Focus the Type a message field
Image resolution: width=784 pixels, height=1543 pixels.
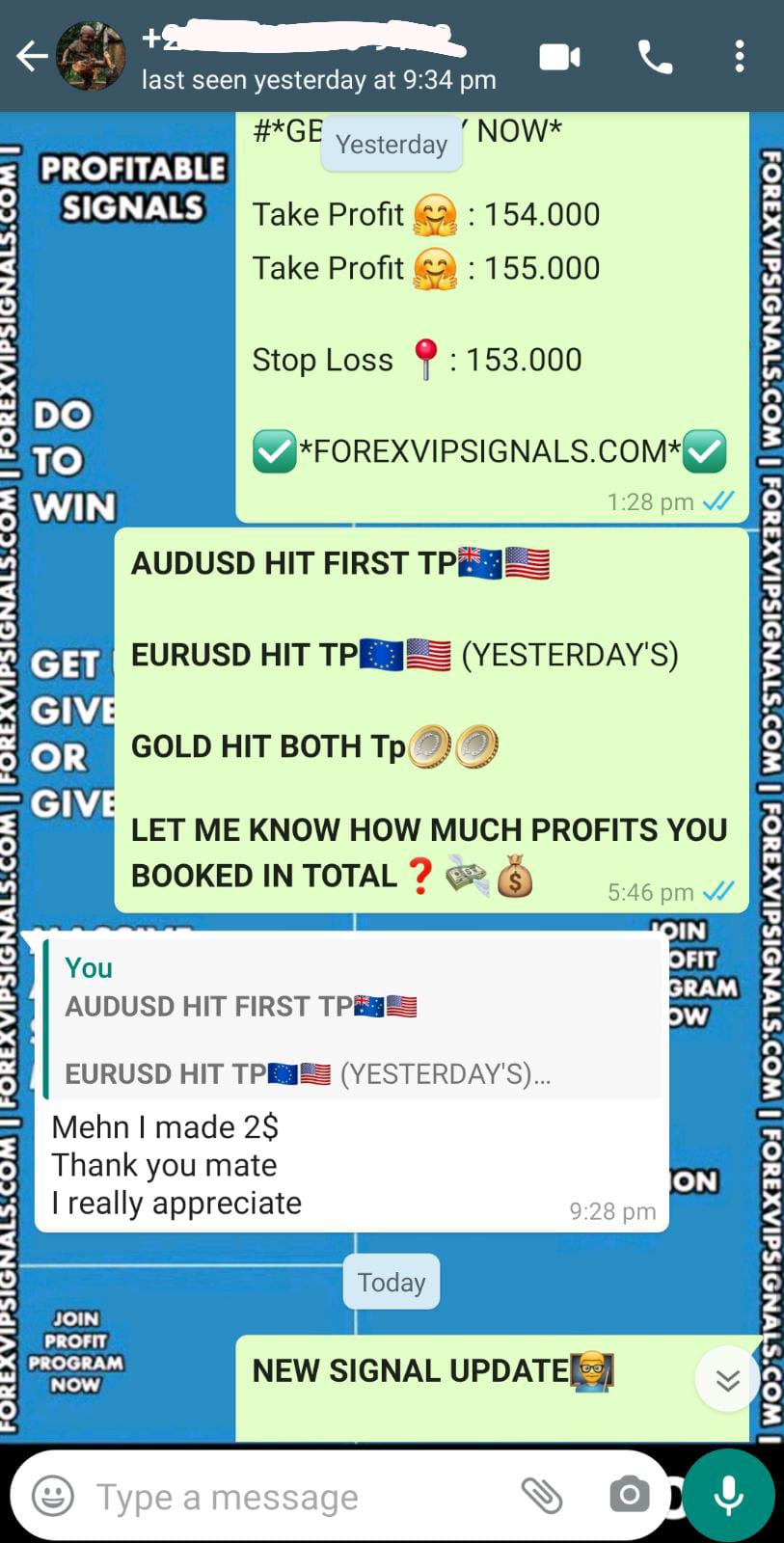289,1497
